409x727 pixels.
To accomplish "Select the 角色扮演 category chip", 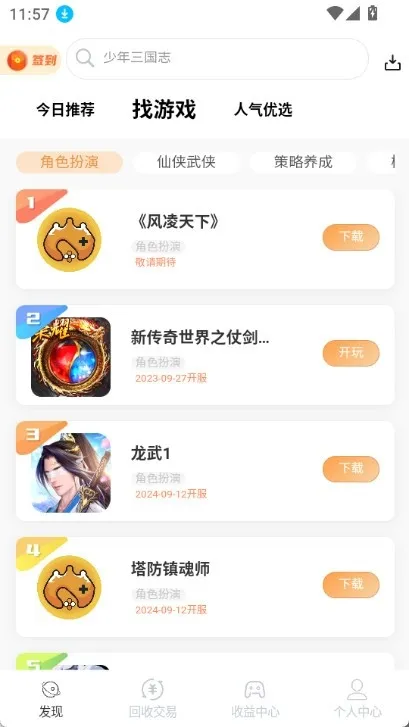I will coord(70,162).
